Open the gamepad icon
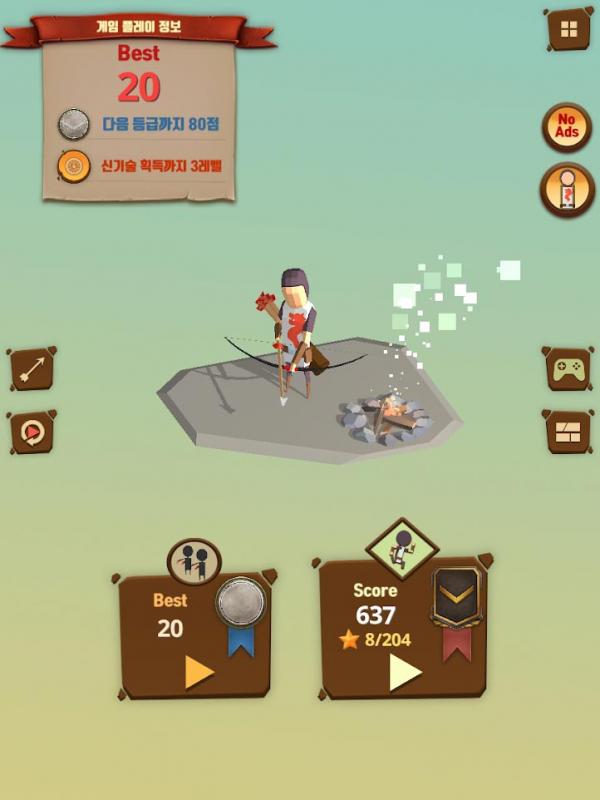The height and width of the screenshot is (800, 600). [x=568, y=369]
